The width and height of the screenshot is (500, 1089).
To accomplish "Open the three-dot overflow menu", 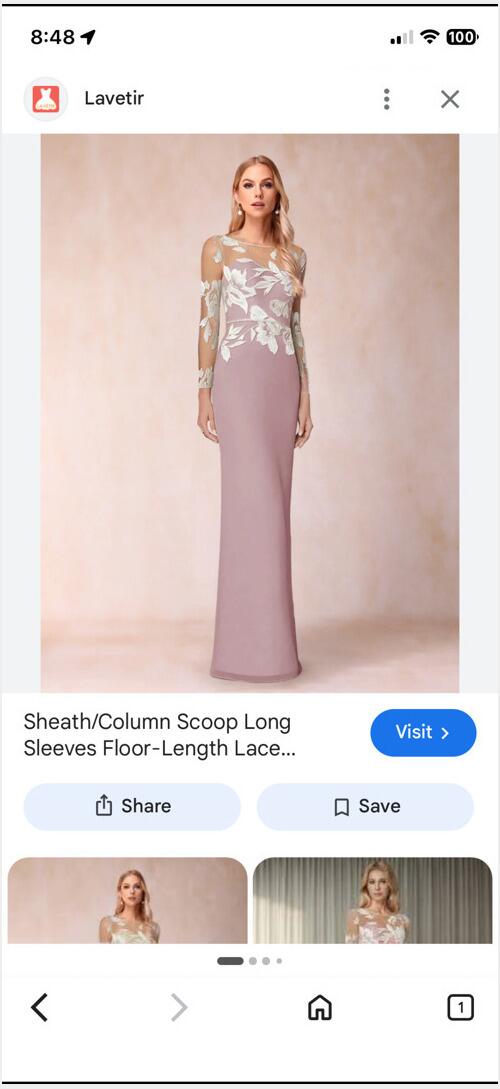I will coord(386,99).
